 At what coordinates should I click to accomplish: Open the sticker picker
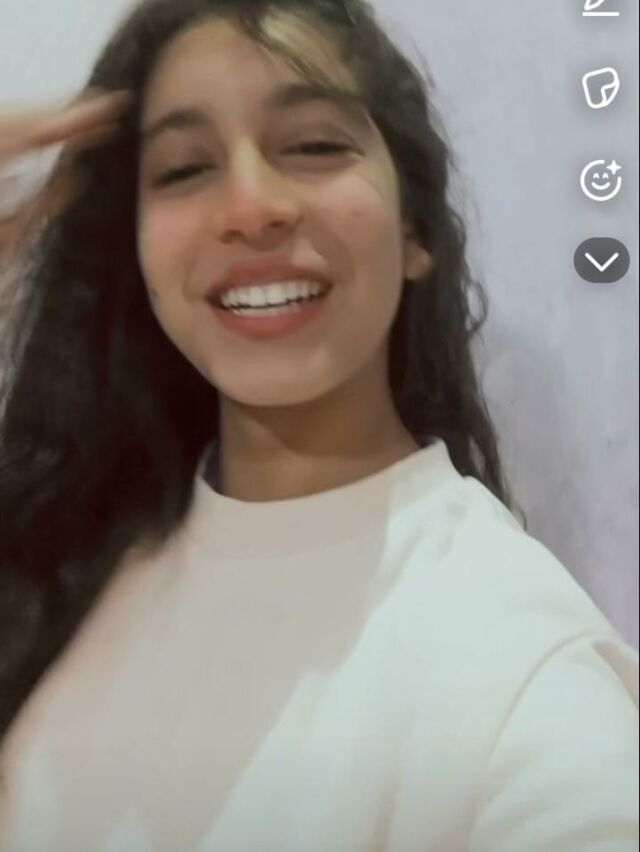[601, 88]
